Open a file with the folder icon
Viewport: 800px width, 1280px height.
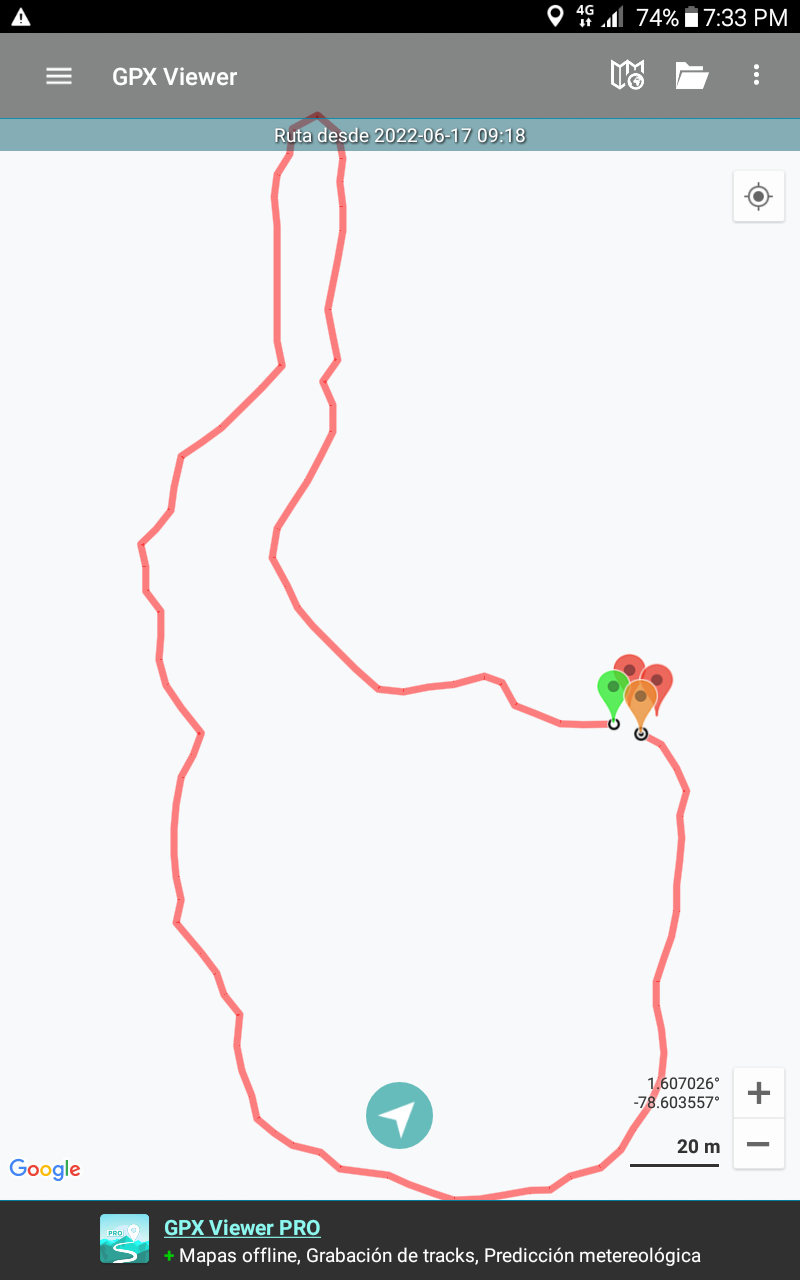[692, 76]
